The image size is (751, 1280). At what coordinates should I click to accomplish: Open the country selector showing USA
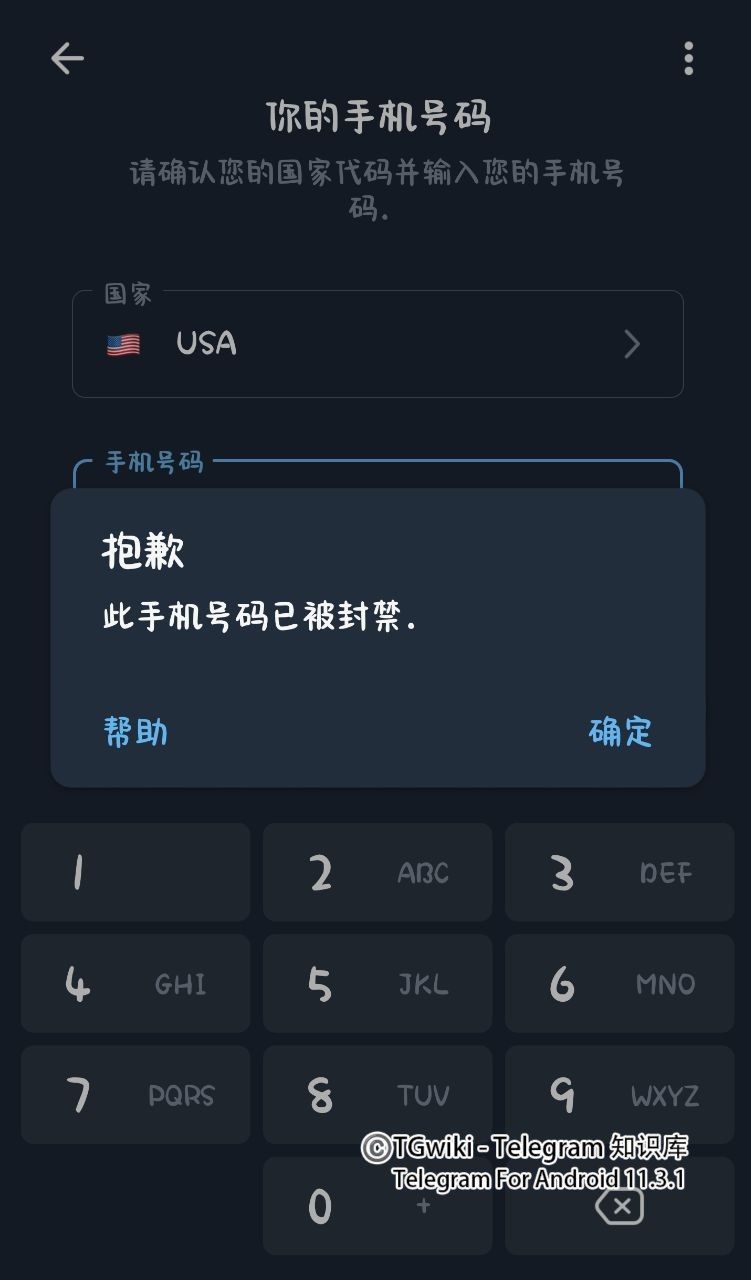(377, 344)
